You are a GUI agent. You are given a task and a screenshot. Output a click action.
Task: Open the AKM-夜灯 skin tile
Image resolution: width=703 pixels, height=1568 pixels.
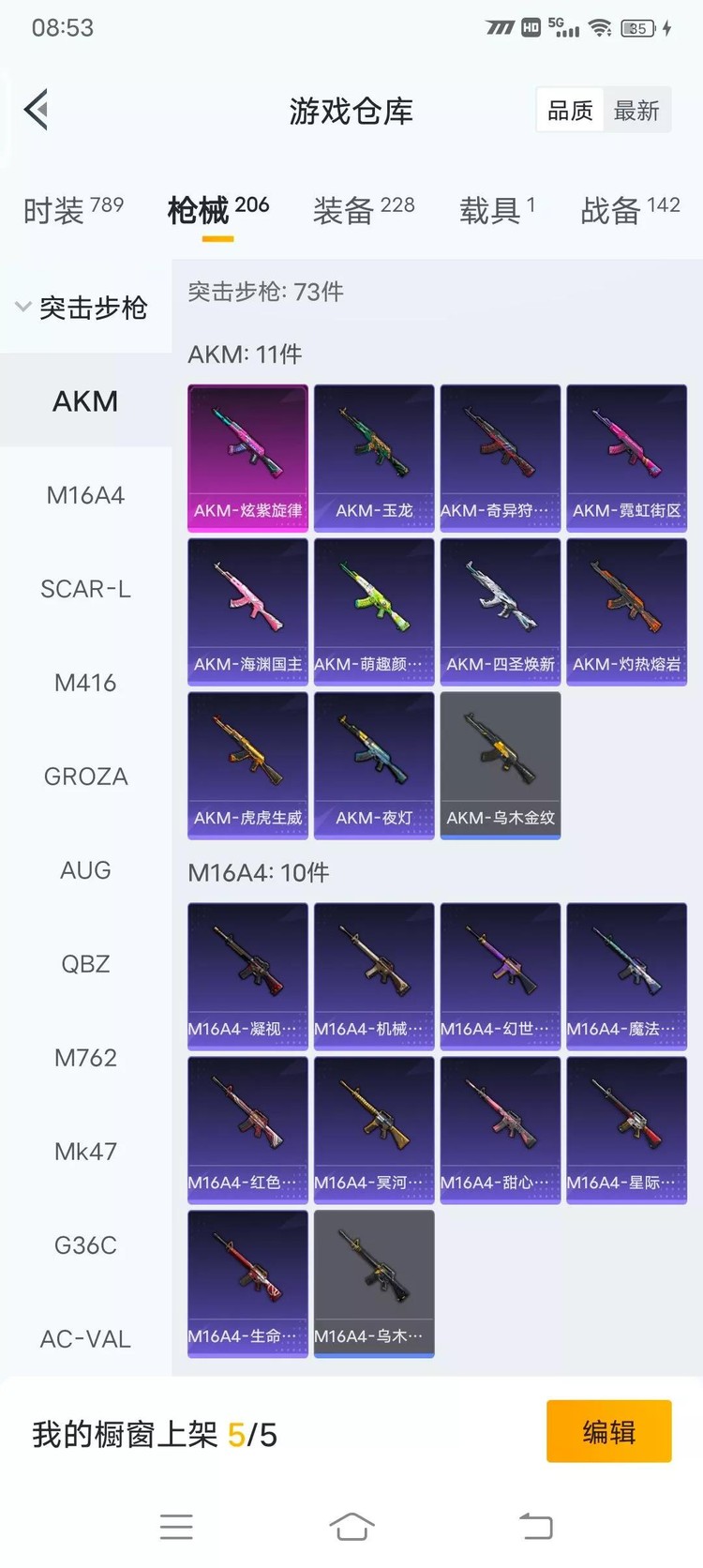click(x=374, y=765)
